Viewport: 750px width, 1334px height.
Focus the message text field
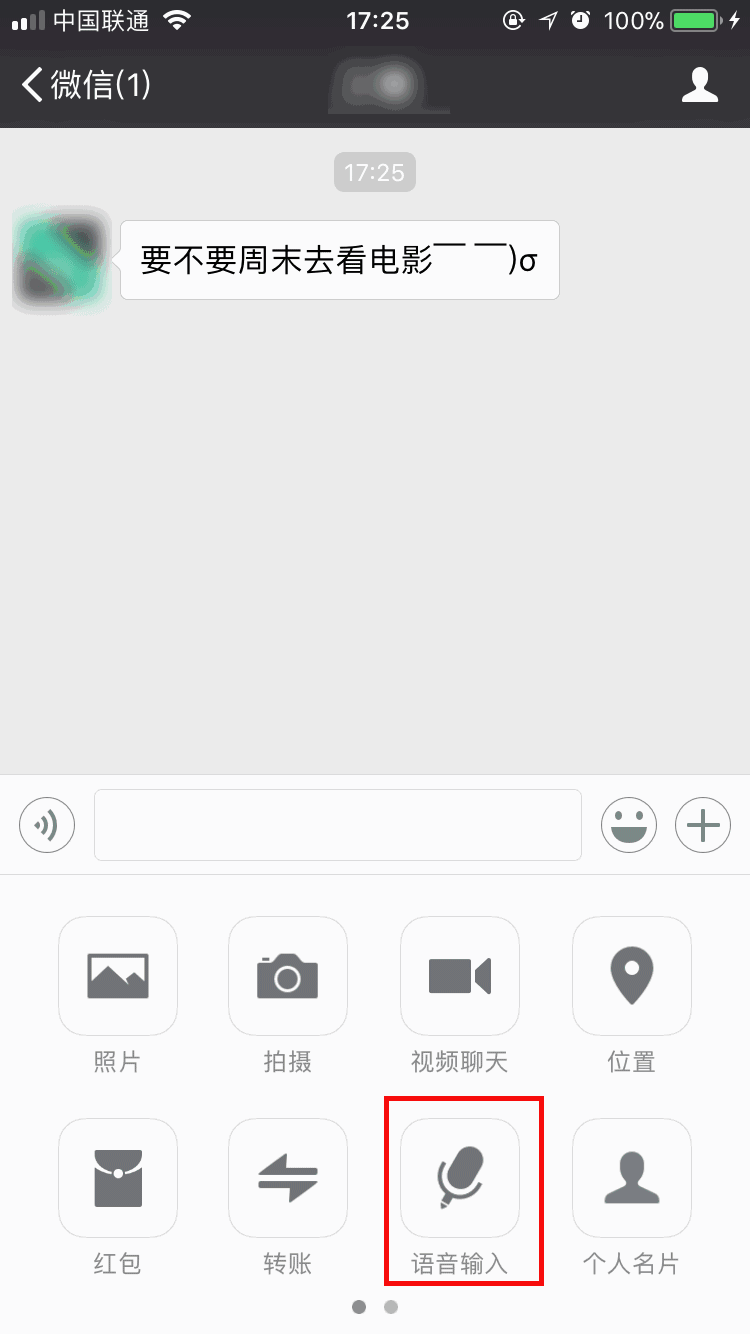point(338,825)
